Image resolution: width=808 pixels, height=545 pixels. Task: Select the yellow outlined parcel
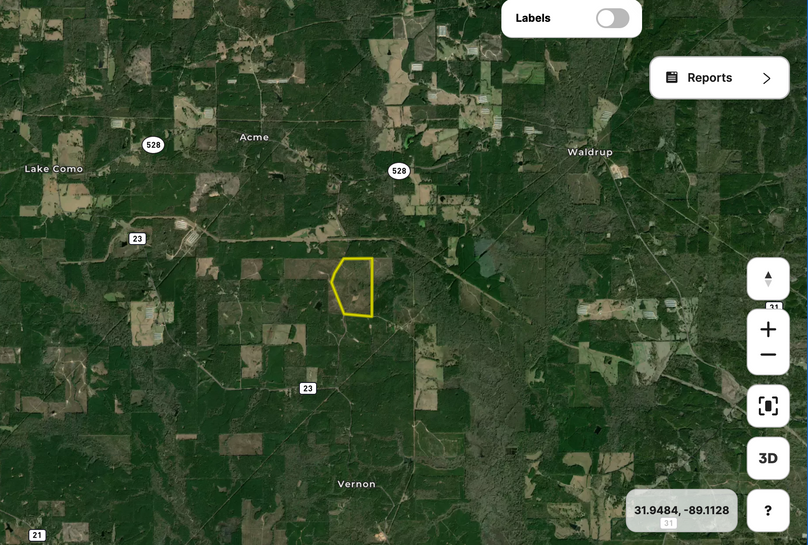pos(355,287)
